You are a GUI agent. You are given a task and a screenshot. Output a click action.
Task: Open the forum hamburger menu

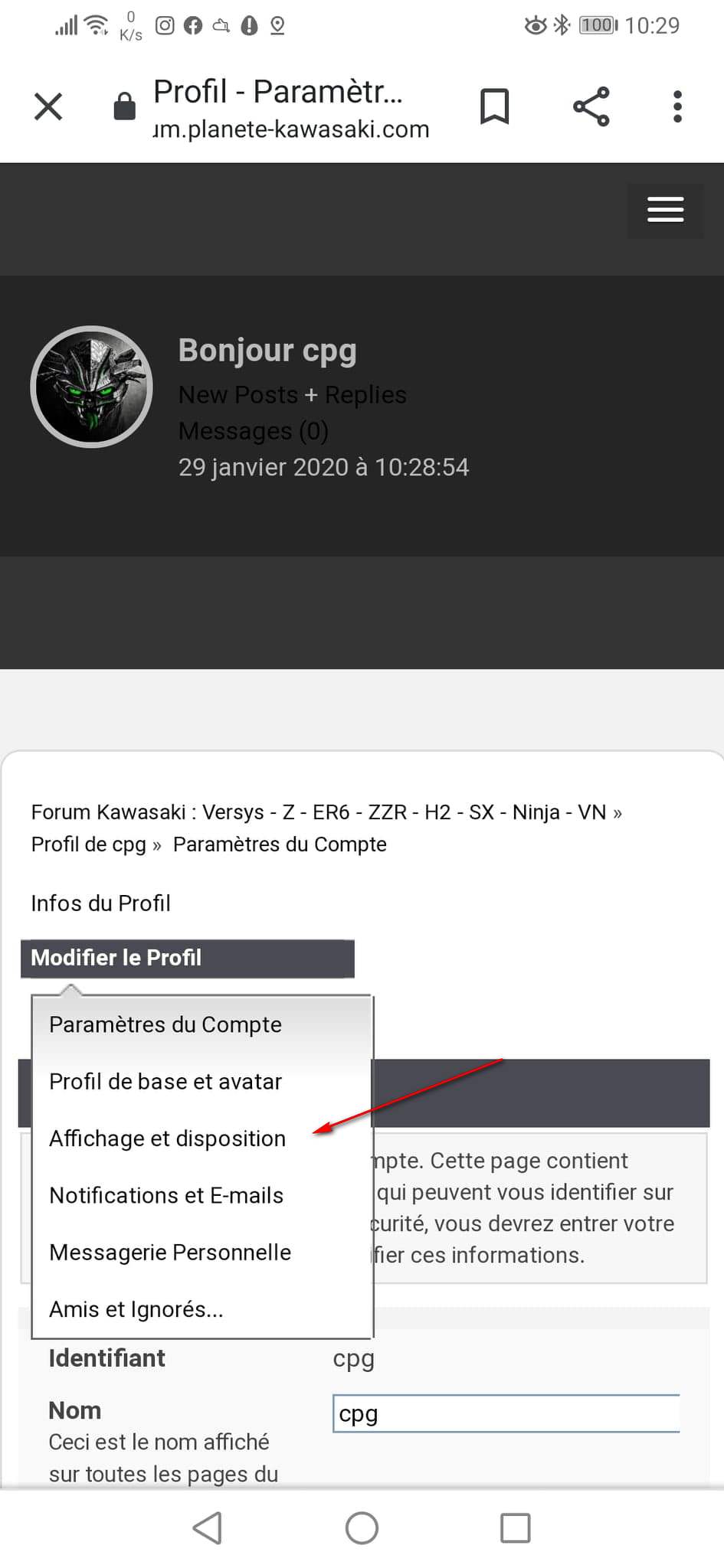pyautogui.click(x=665, y=210)
